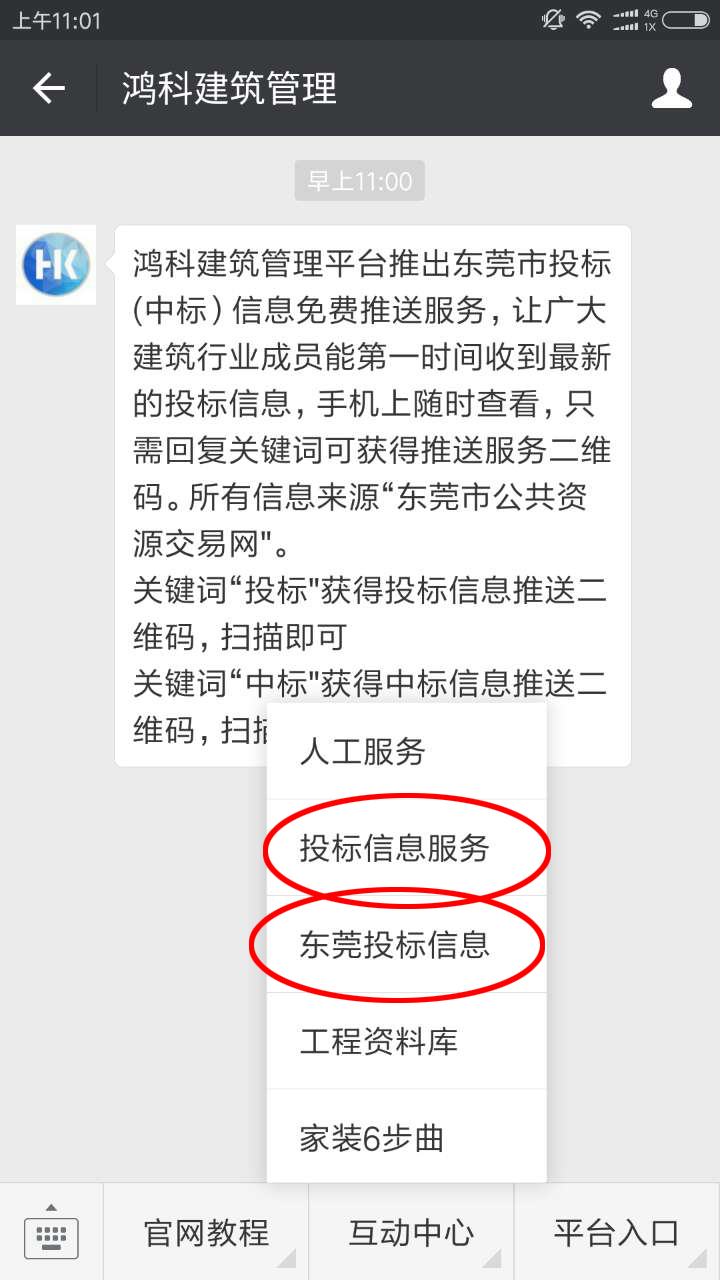
Task: Open the account profile icon
Action: pyautogui.click(x=671, y=89)
